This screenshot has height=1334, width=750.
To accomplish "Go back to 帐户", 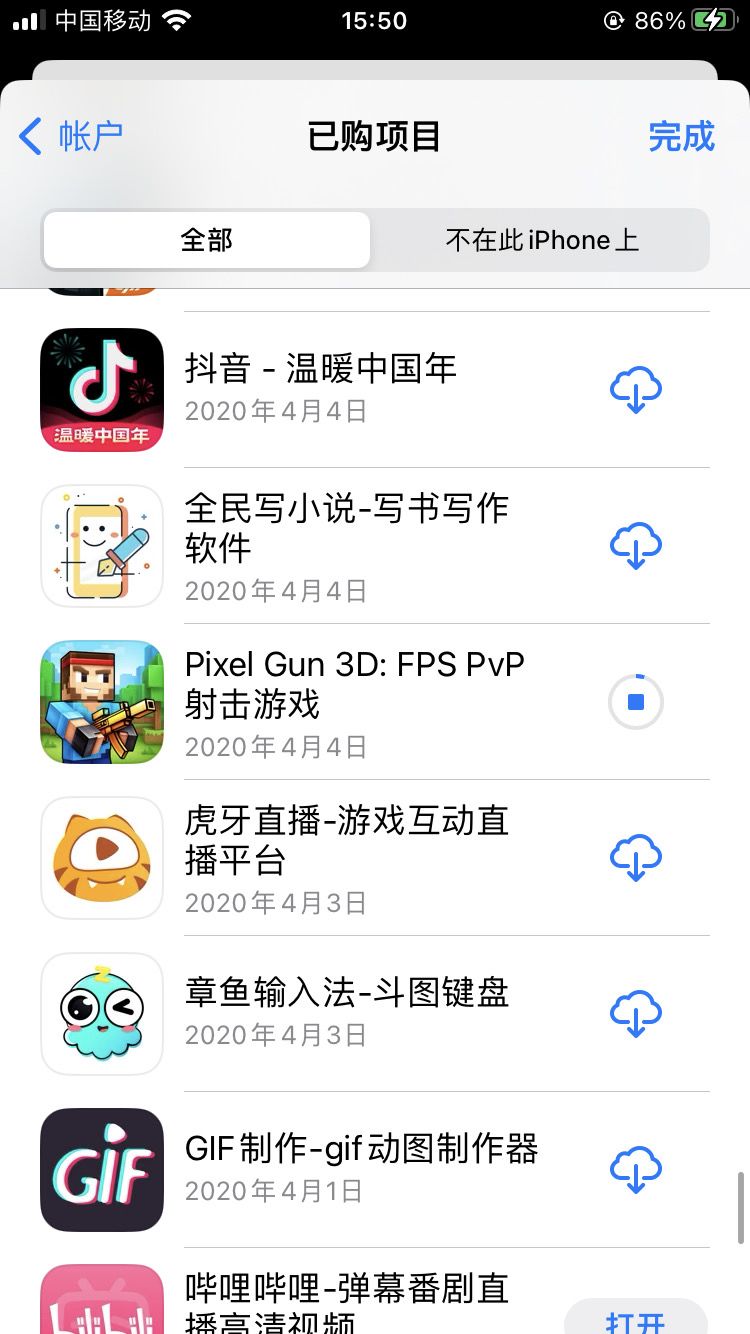I will [x=70, y=136].
